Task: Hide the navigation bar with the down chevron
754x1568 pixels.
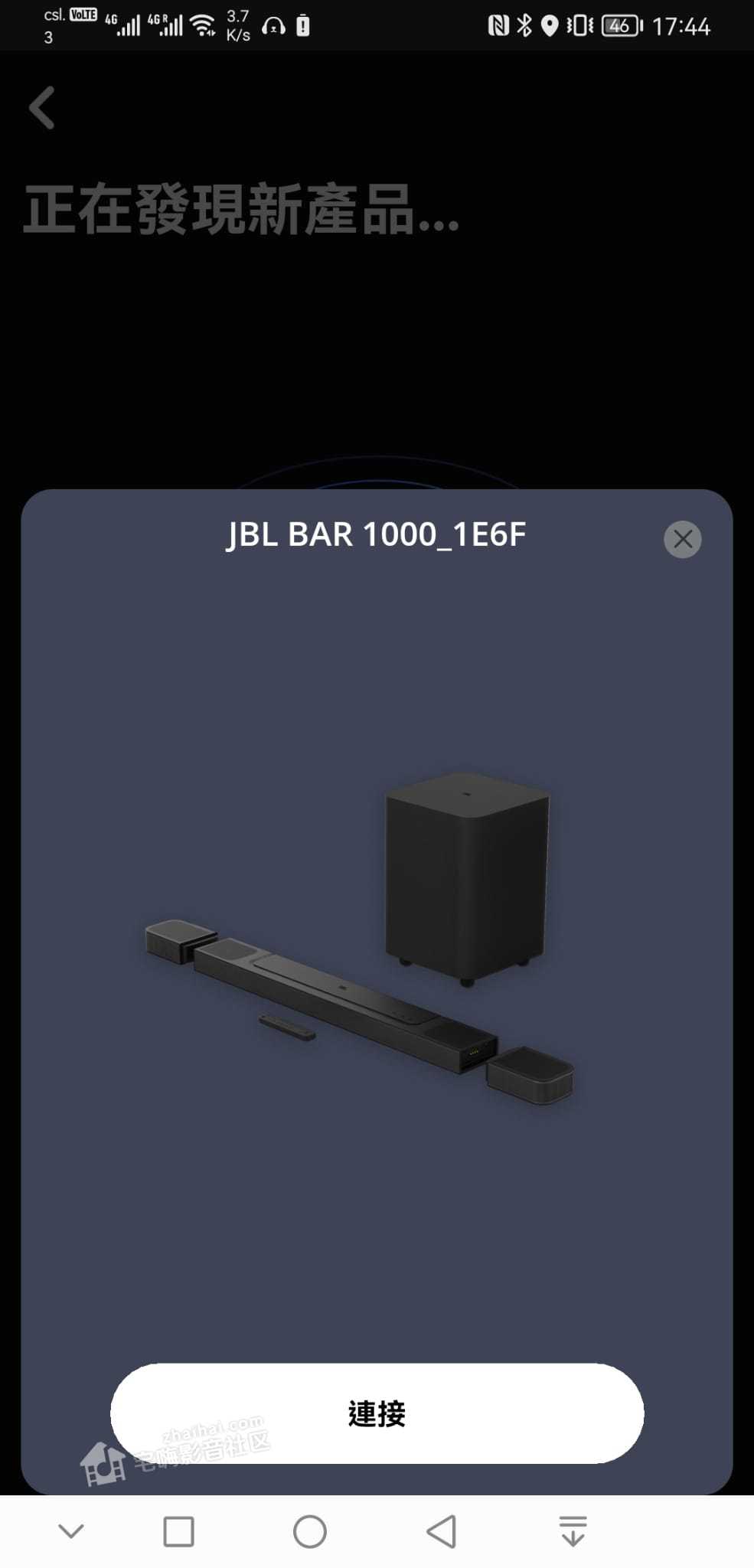Action: click(71, 1531)
